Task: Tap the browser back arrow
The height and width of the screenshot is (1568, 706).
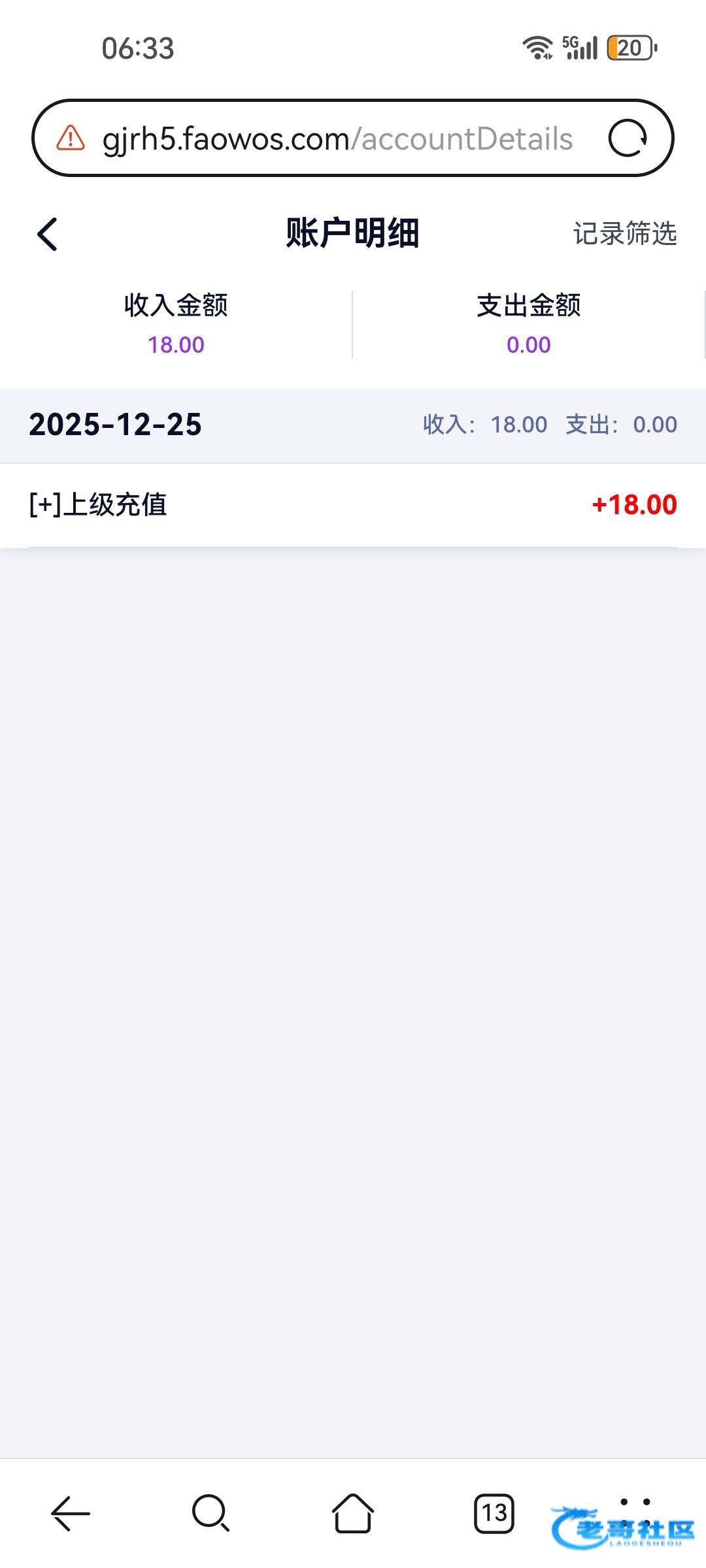Action: click(71, 1513)
